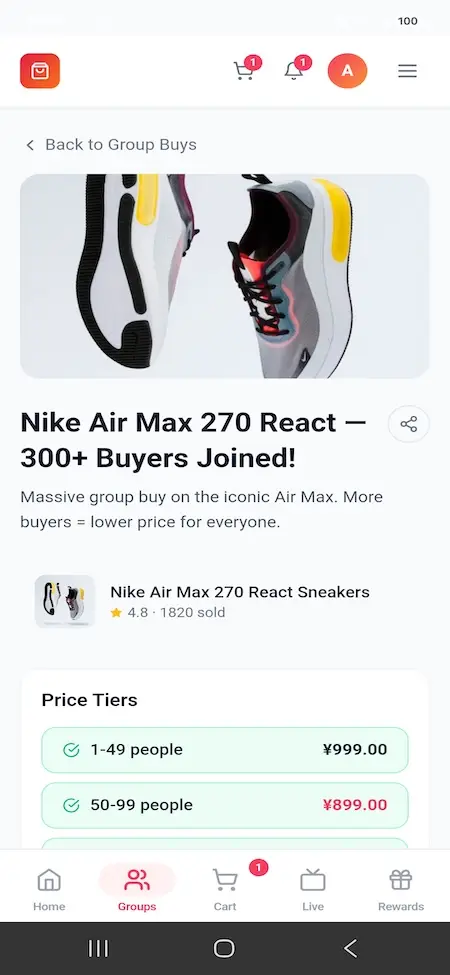Select the Groups tab
The height and width of the screenshot is (975, 450).
tap(137, 887)
